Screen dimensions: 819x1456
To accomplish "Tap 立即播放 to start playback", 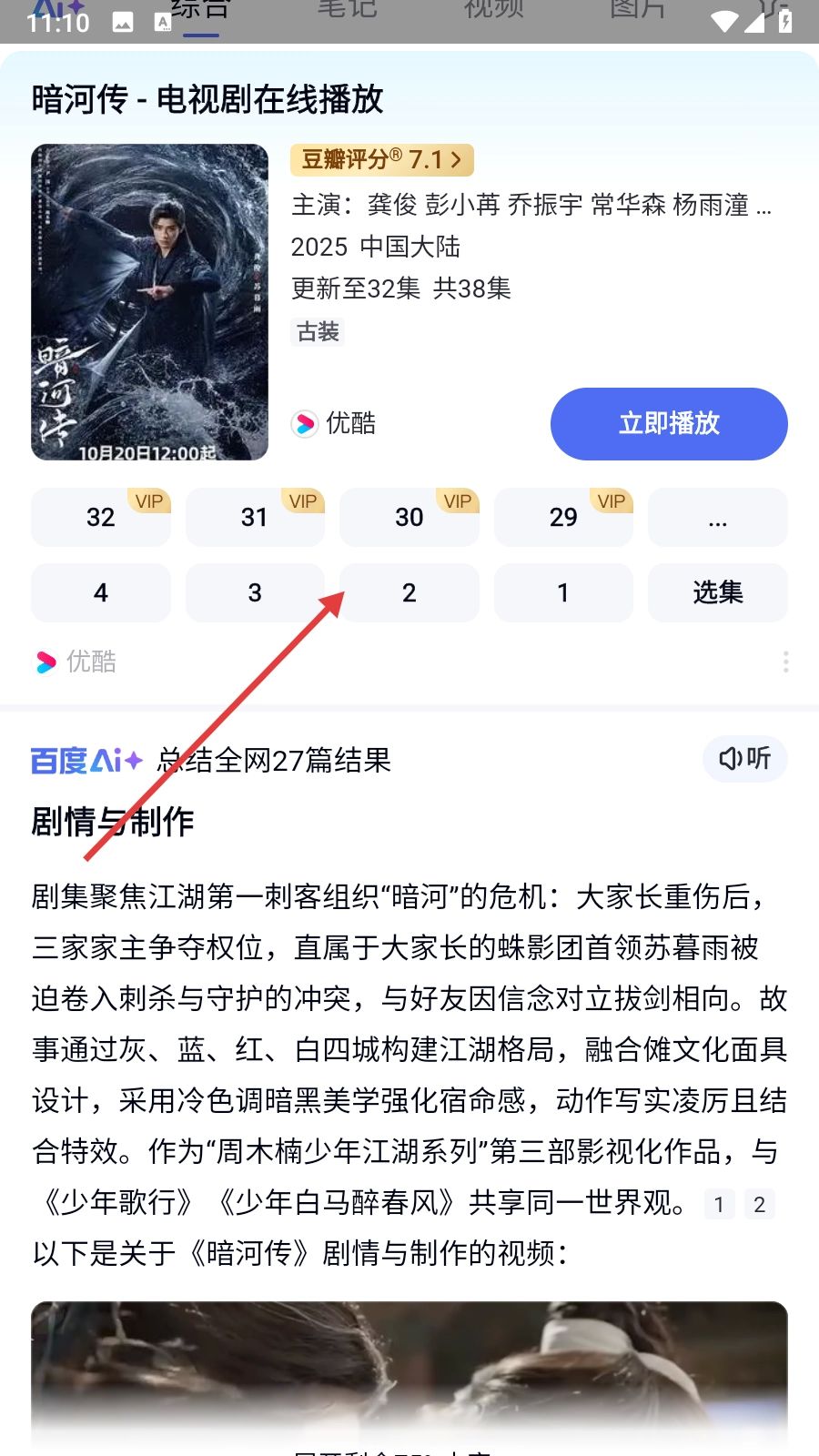I will pyautogui.click(x=669, y=423).
